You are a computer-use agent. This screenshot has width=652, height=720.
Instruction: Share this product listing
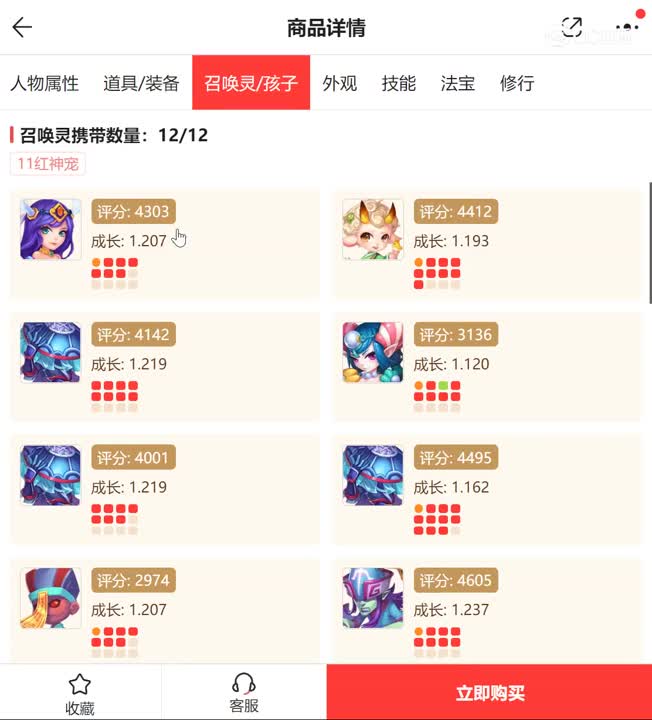coord(572,28)
